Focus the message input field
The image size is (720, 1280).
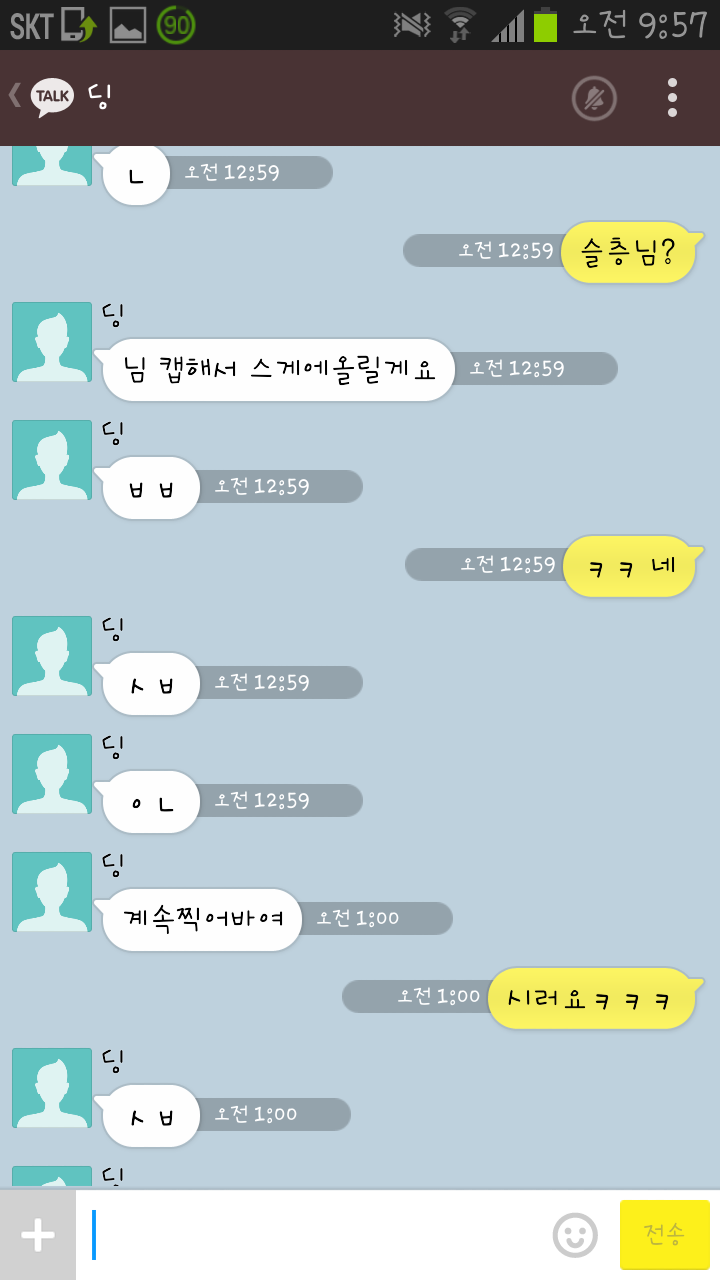point(312,1235)
